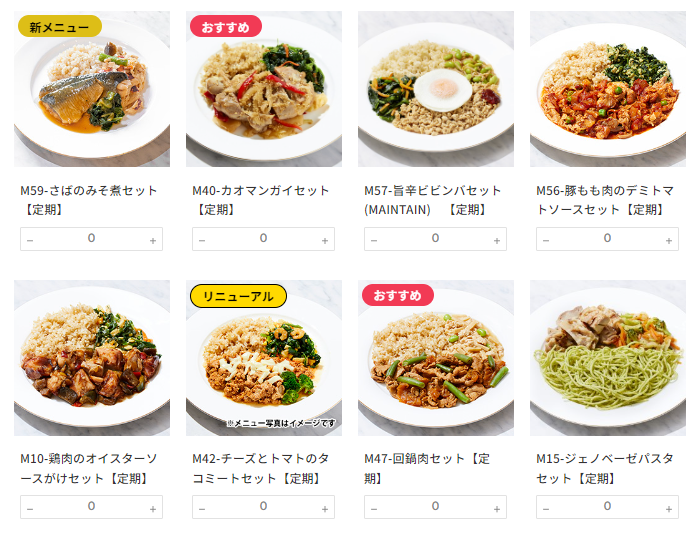Decrease quantity of M47 回鍋肉セット

click(374, 508)
